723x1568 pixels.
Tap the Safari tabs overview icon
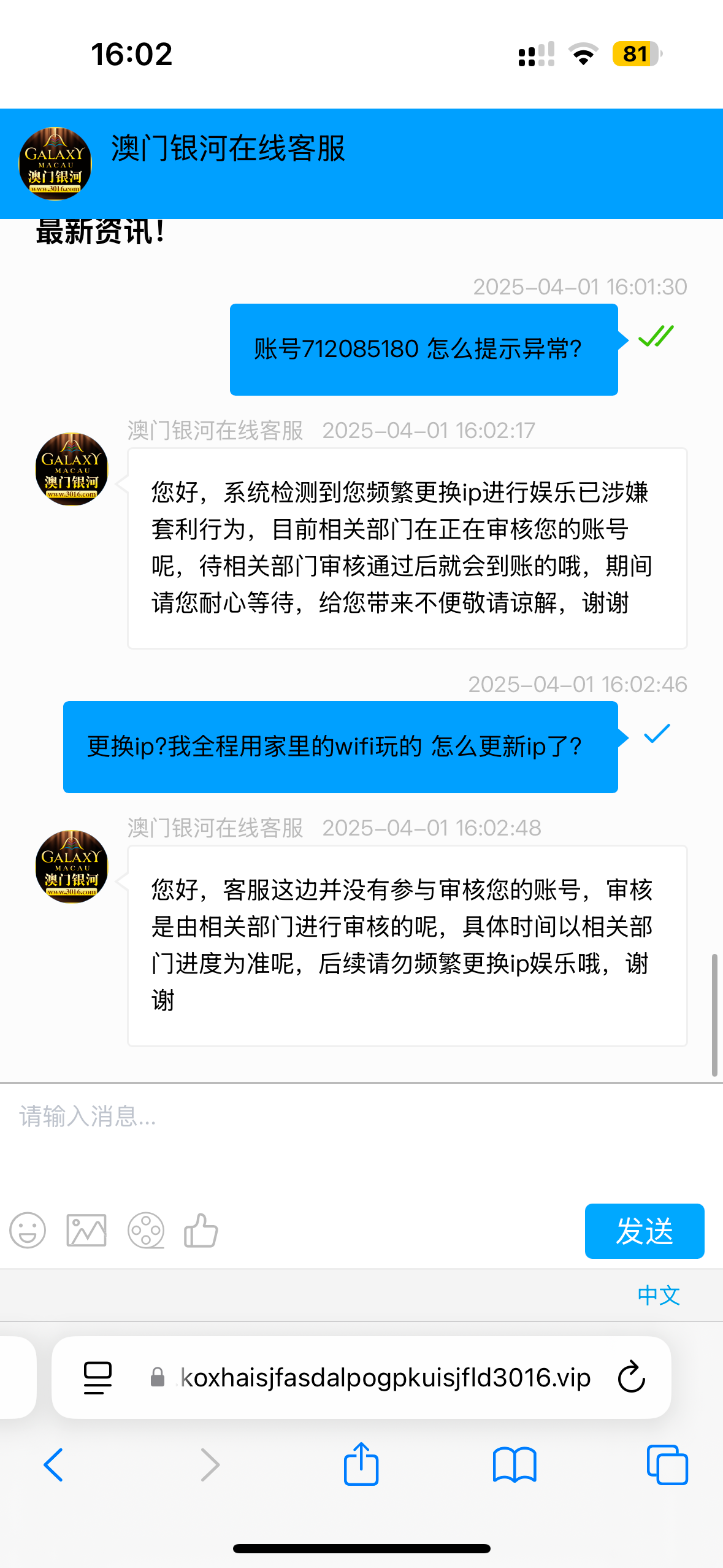[667, 1466]
